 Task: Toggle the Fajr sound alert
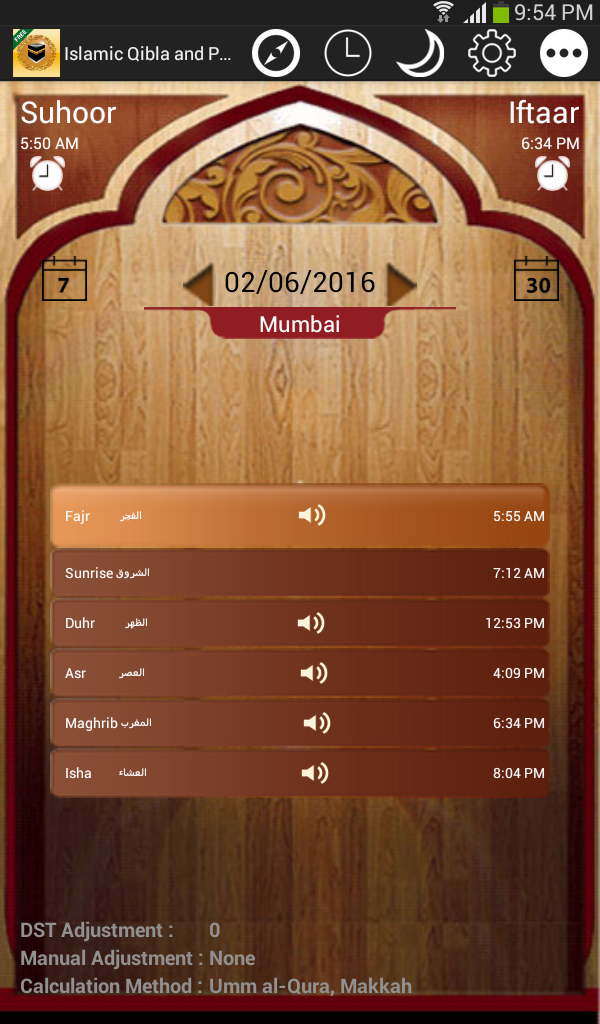pyautogui.click(x=312, y=516)
